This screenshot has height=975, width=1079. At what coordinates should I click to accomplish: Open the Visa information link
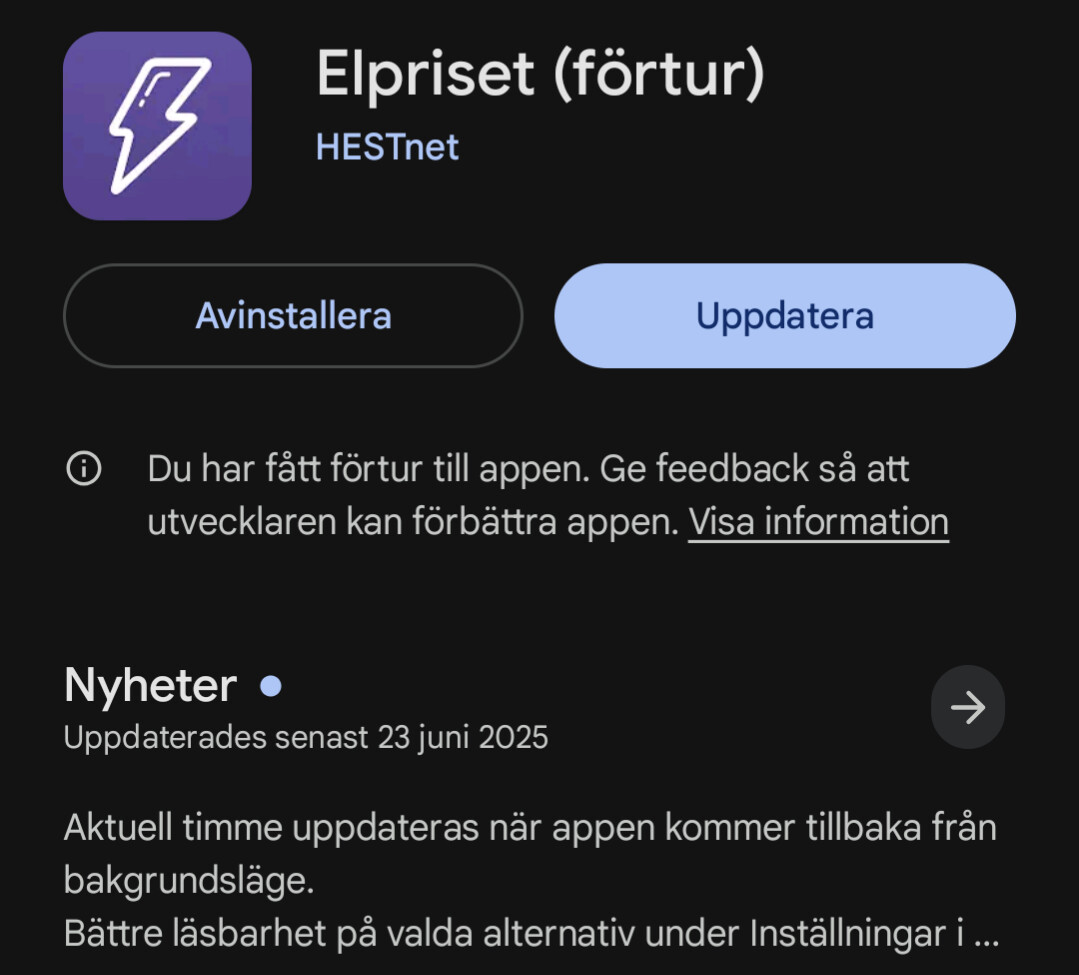(818, 522)
